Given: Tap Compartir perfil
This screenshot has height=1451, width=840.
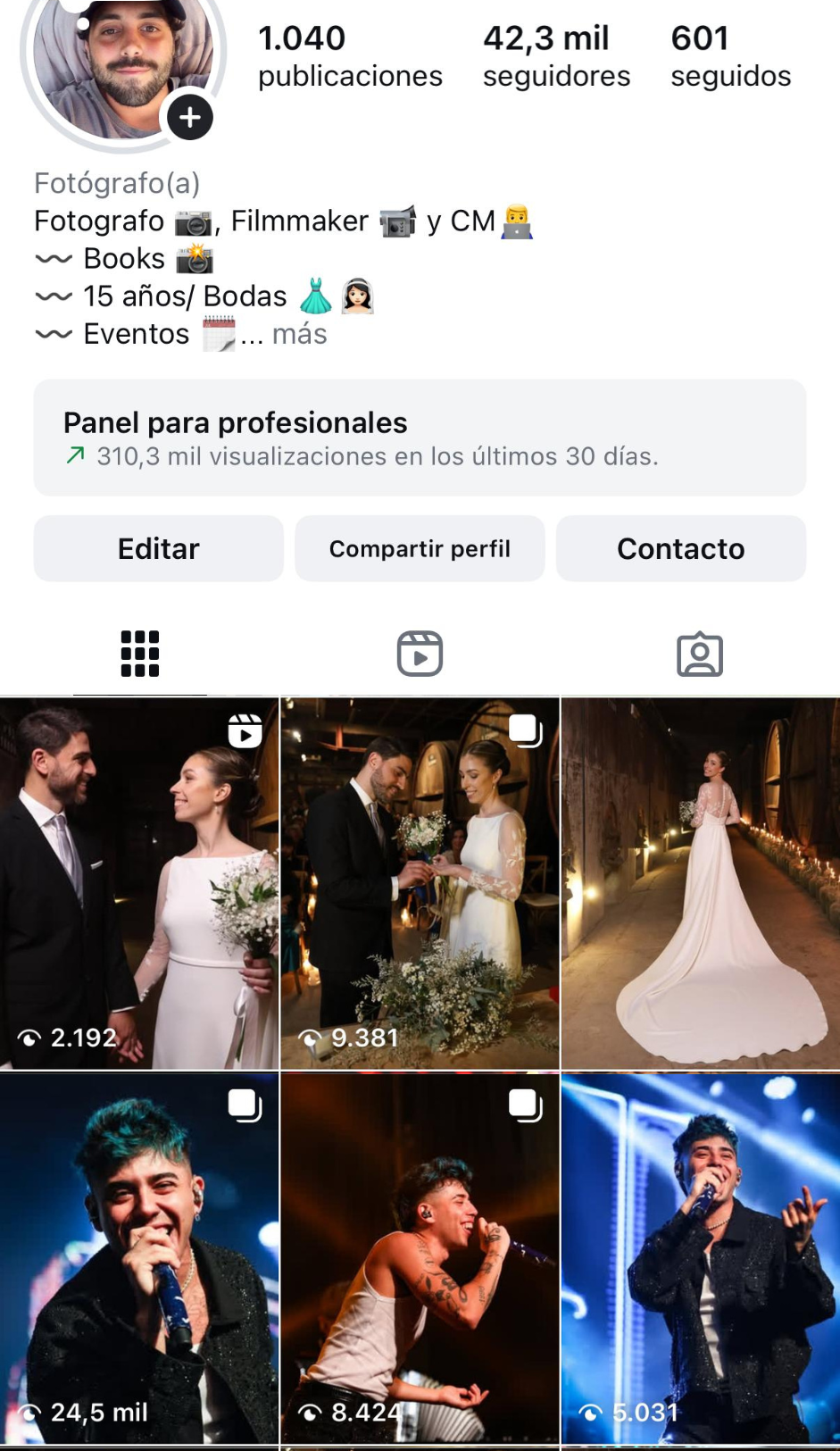Looking at the screenshot, I should (420, 548).
